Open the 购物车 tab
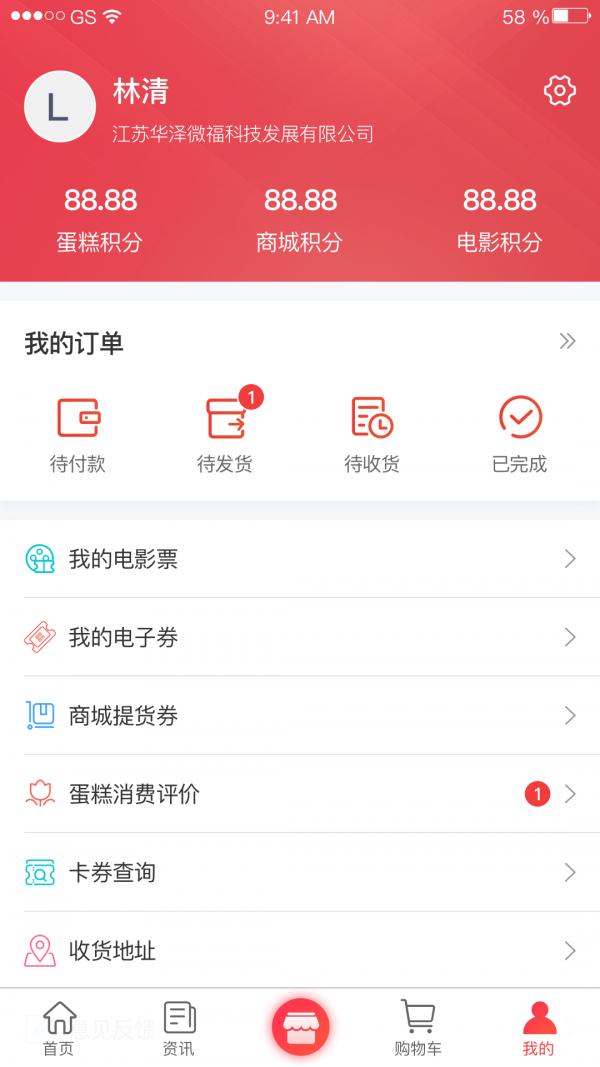 [418, 1028]
